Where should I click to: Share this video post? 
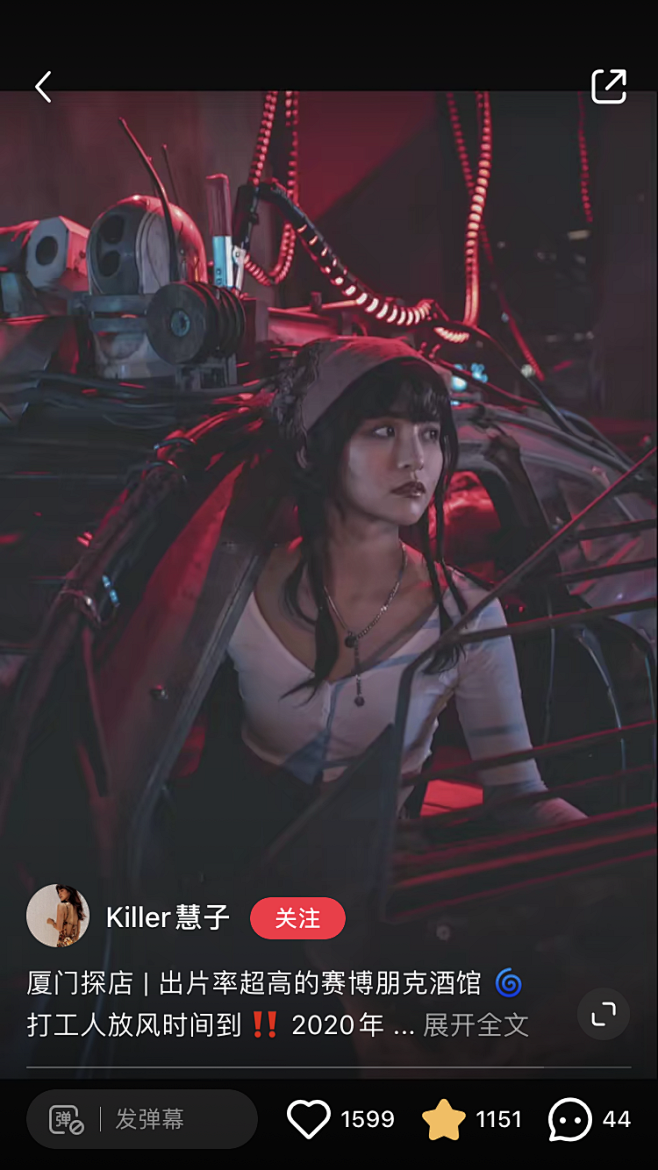point(608,87)
